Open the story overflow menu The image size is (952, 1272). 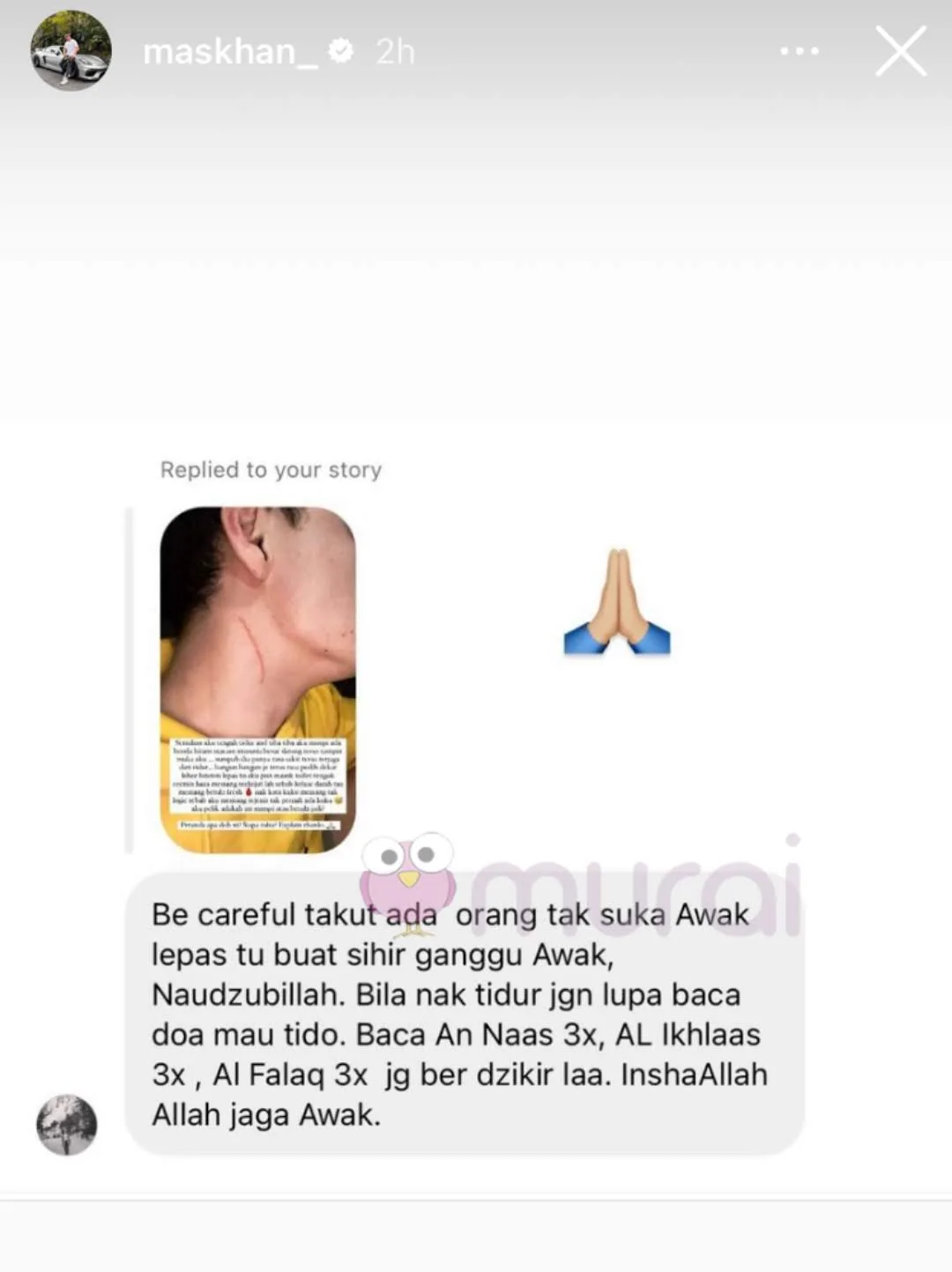click(x=799, y=52)
